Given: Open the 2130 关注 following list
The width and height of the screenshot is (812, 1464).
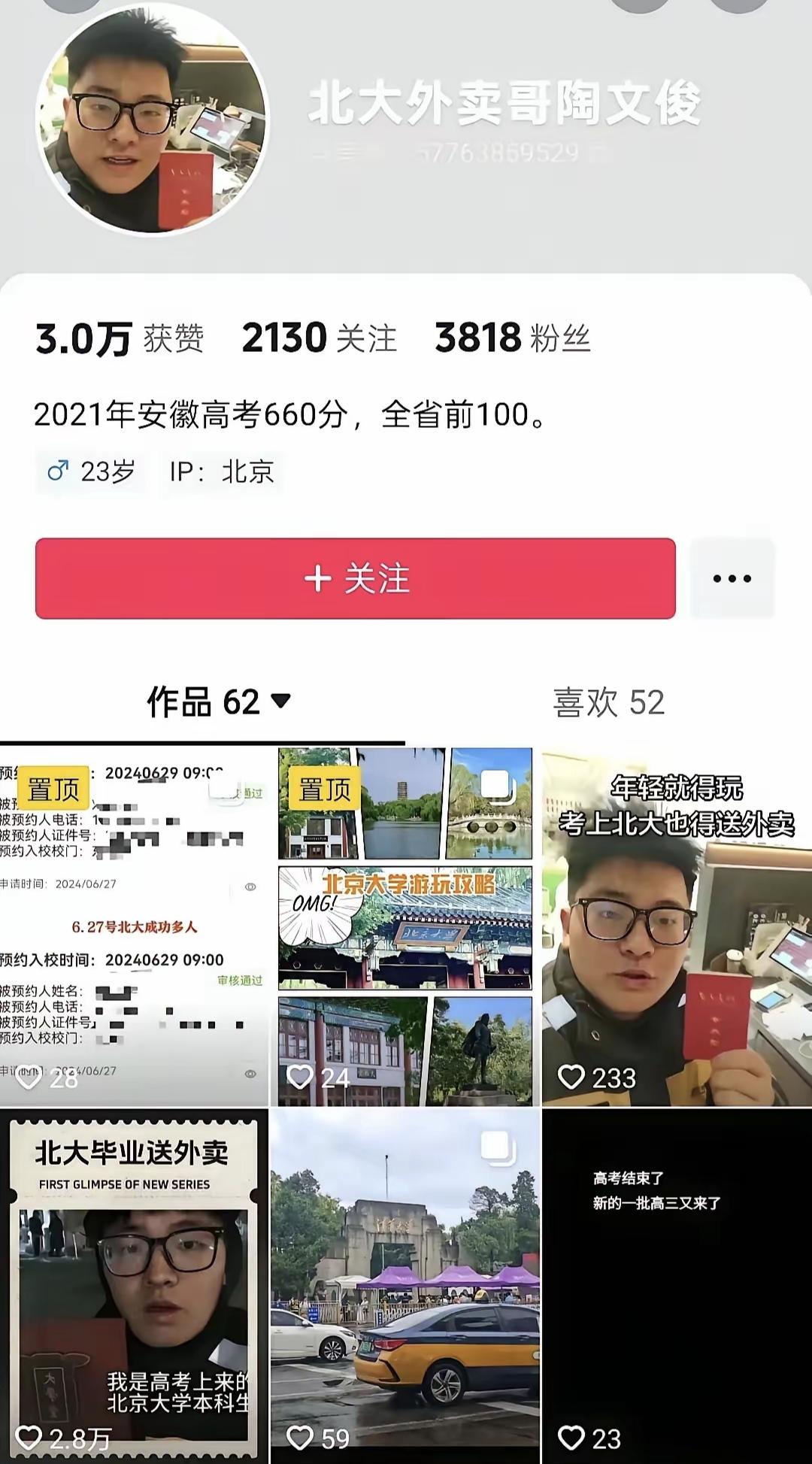Looking at the screenshot, I should pos(321,338).
